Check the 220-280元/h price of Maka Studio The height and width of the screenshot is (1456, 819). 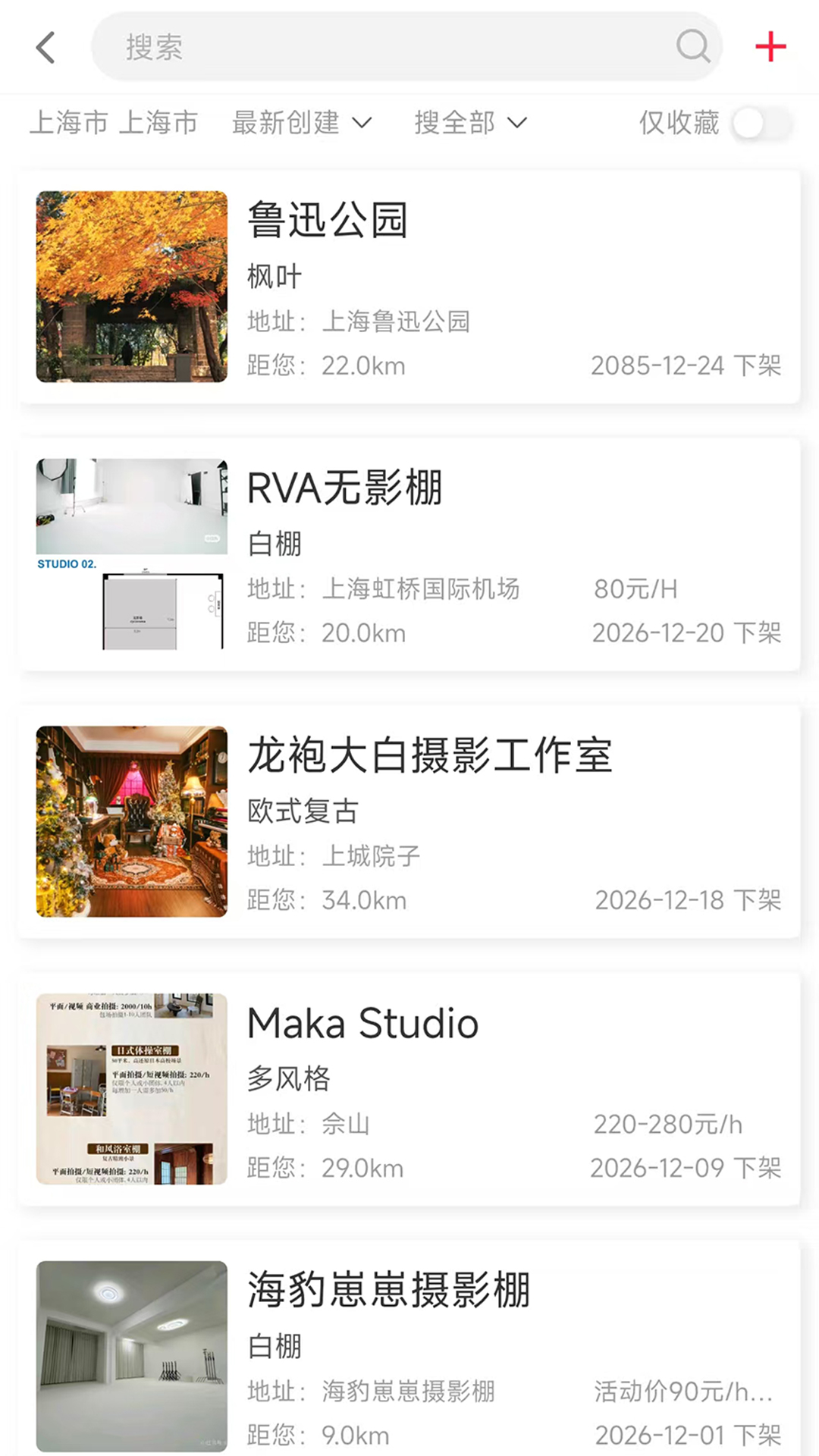point(667,1125)
